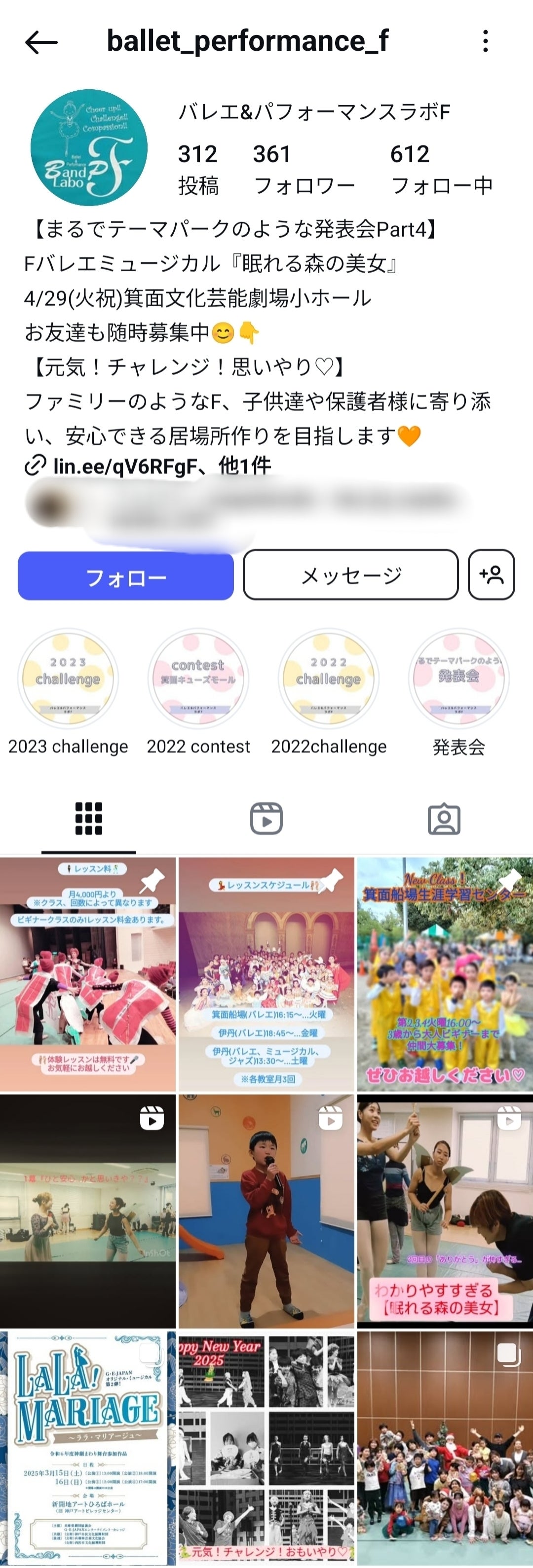The image size is (533, 1568).
Task: Open the 発表会 story highlight
Action: click(x=458, y=678)
